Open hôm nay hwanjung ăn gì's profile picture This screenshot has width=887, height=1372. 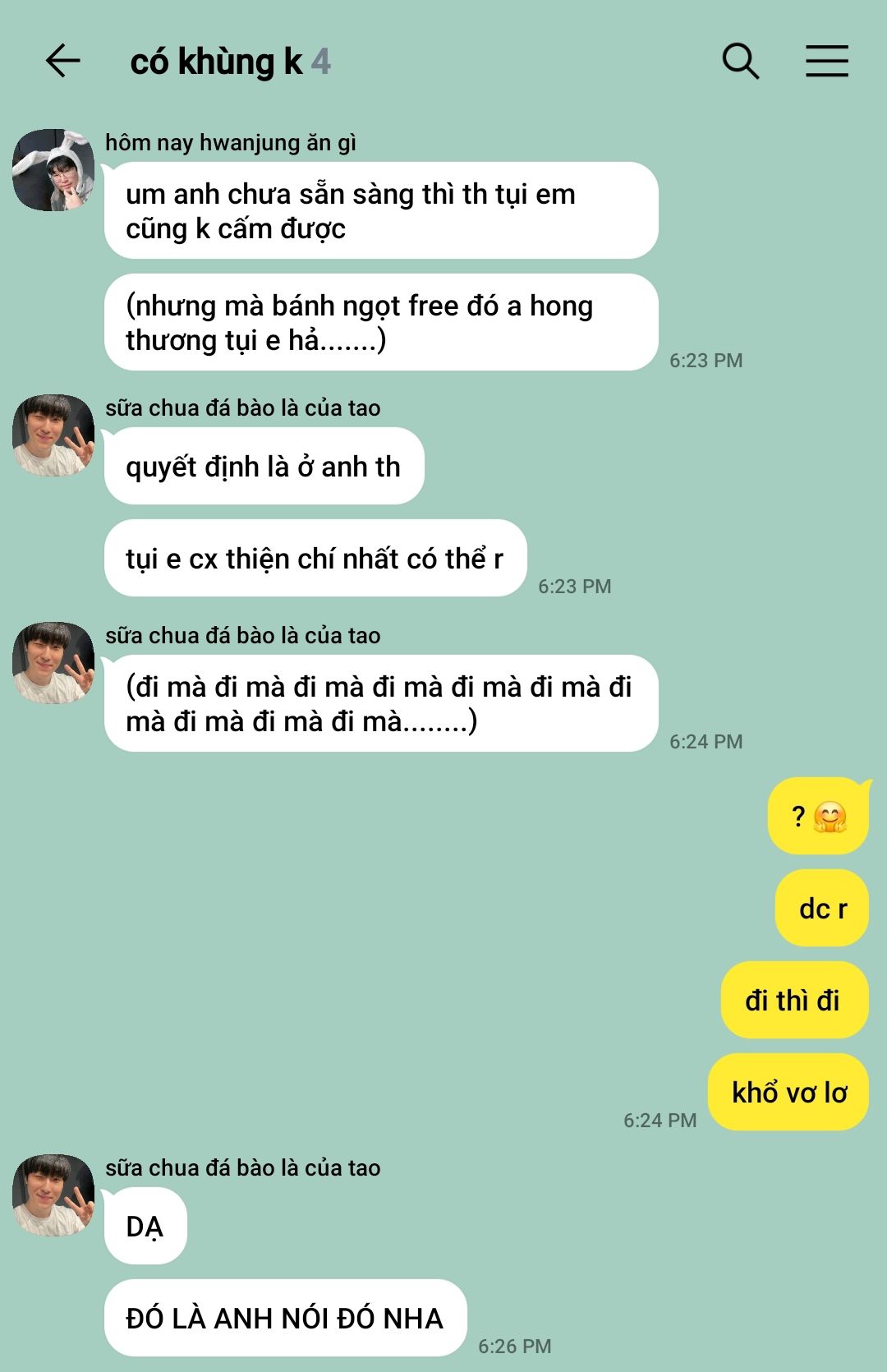point(53,170)
